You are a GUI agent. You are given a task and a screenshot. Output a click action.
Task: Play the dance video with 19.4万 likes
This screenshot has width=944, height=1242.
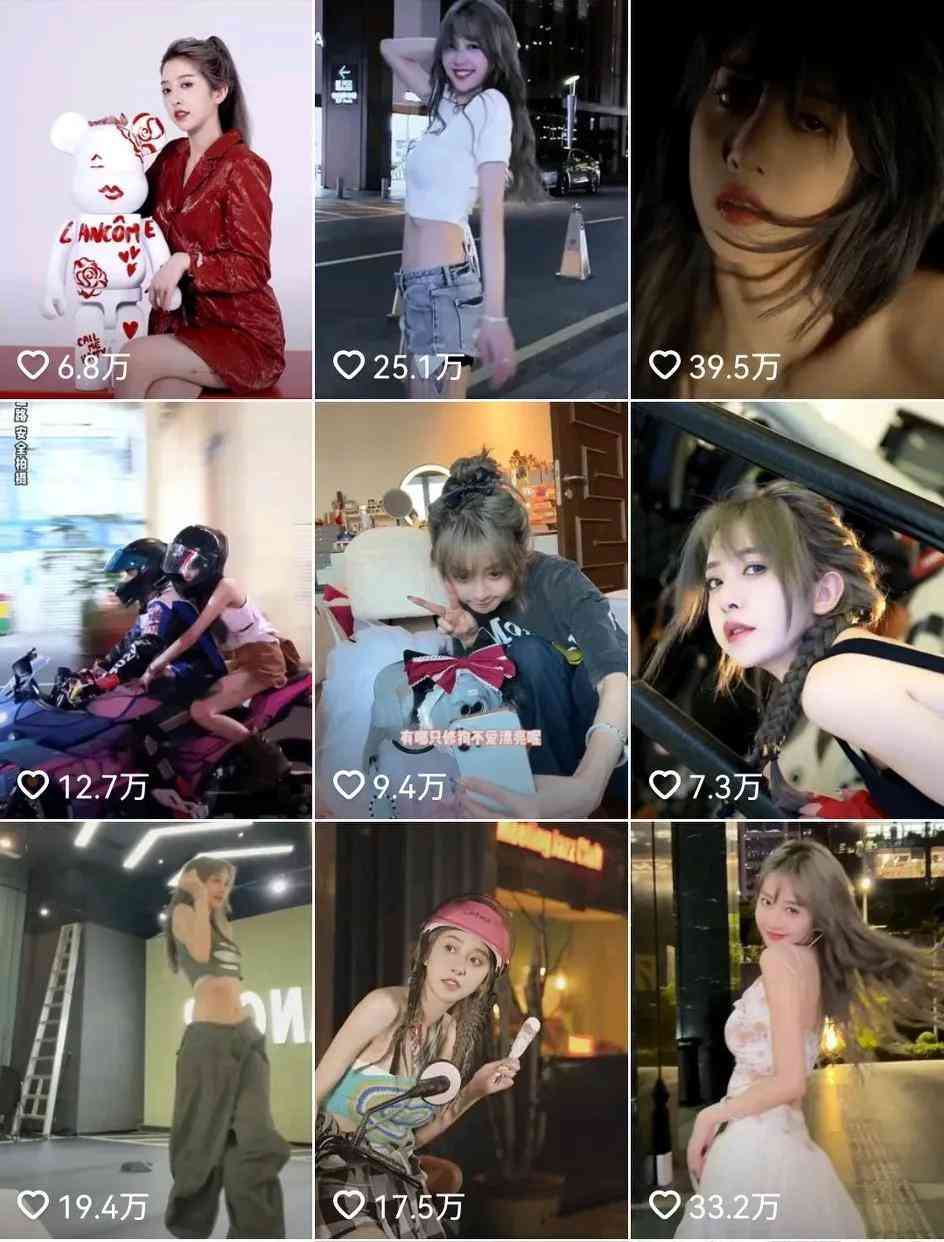click(156, 1030)
